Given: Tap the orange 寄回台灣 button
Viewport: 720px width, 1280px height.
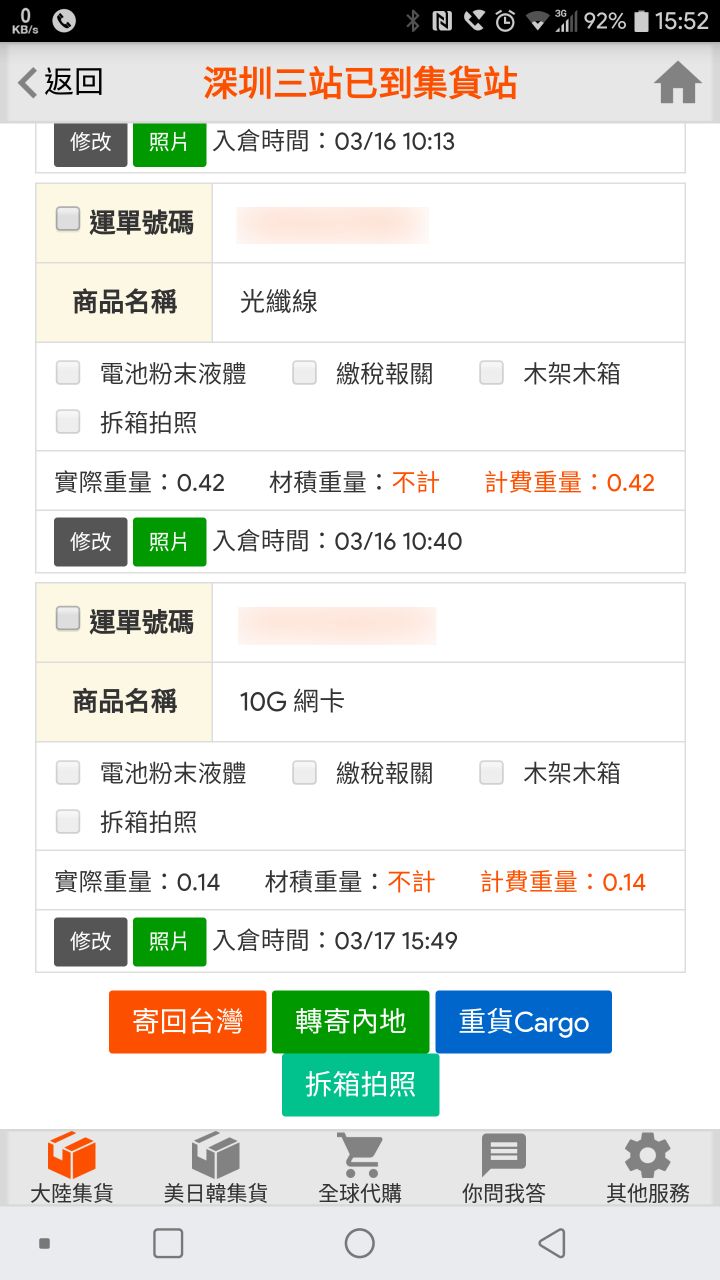Looking at the screenshot, I should pyautogui.click(x=188, y=1022).
